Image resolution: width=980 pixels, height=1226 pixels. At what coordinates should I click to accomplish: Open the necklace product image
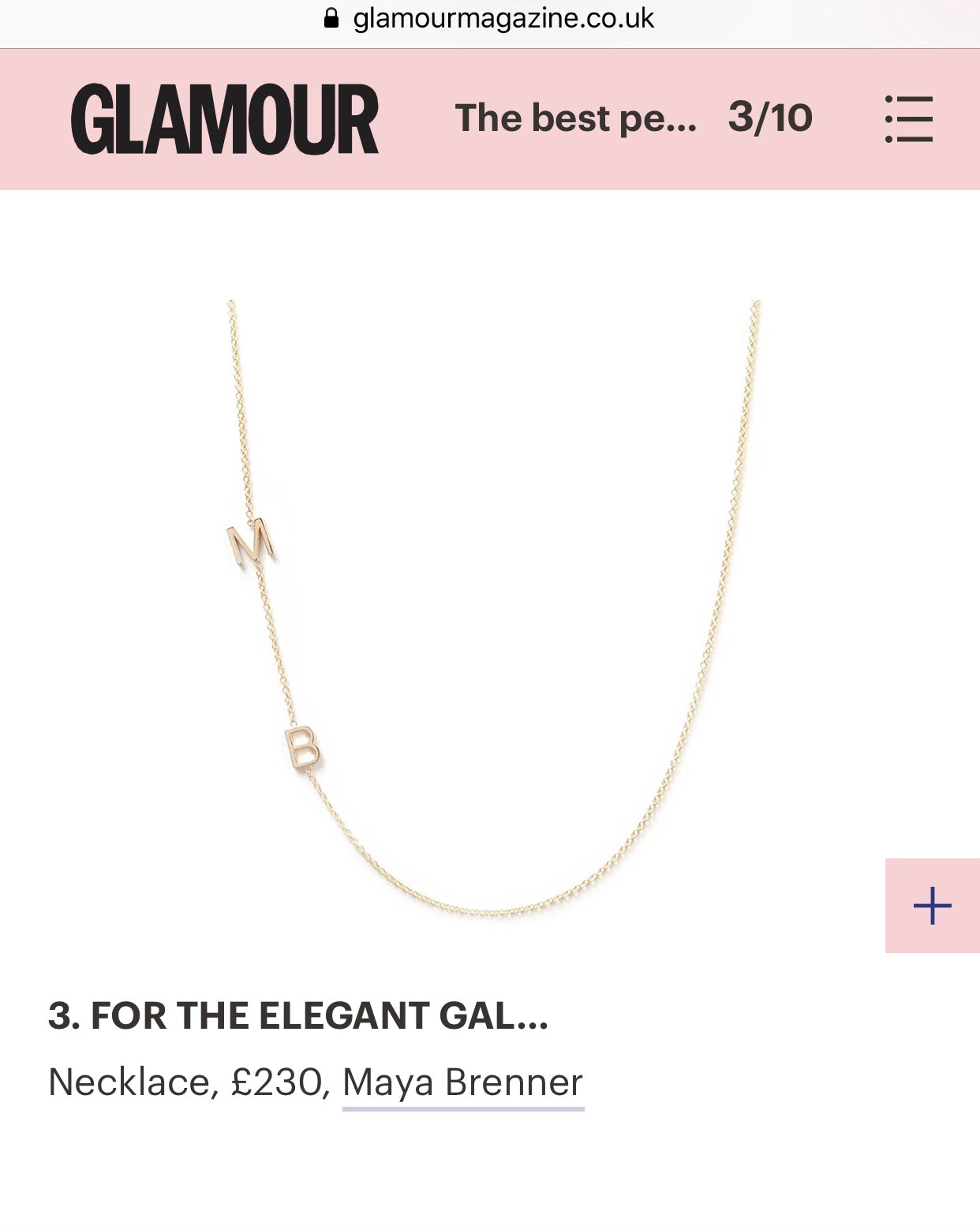(x=490, y=607)
